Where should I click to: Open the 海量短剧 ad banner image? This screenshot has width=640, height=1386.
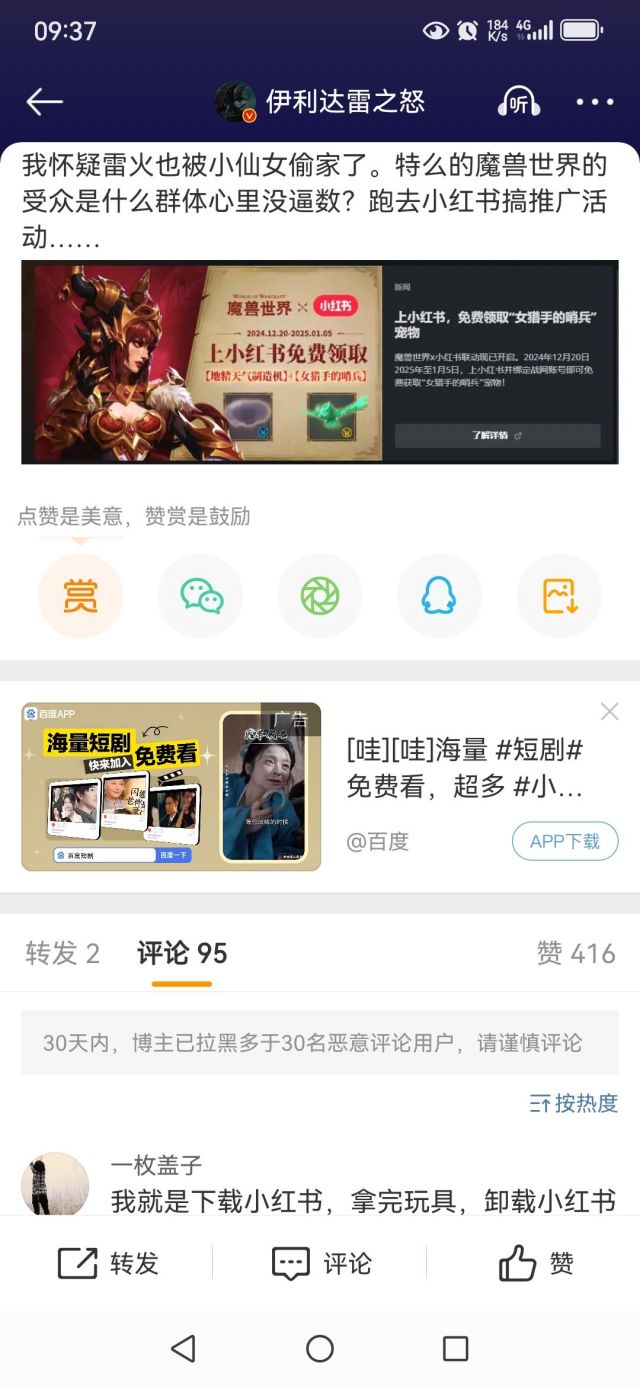click(171, 787)
